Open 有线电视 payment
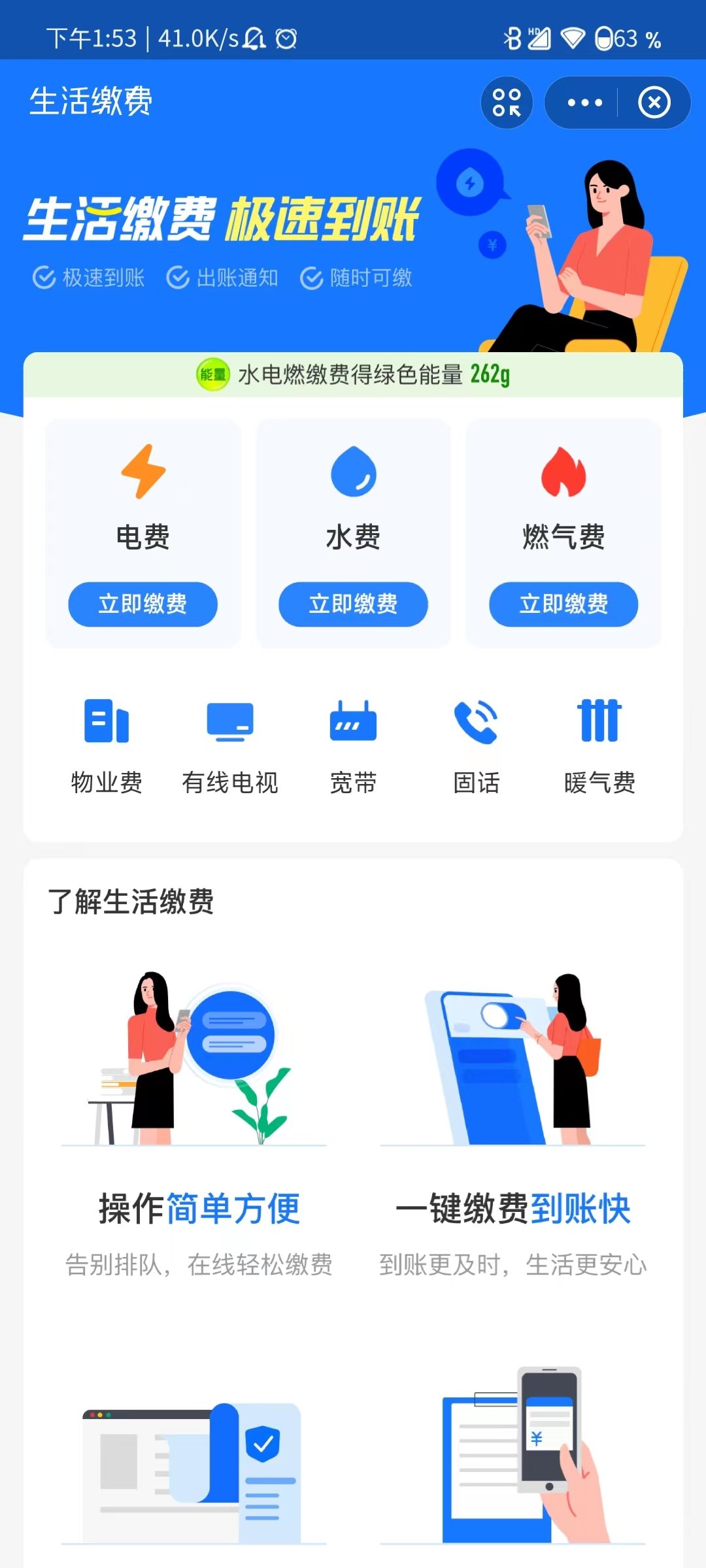The image size is (706, 1568). (x=230, y=746)
